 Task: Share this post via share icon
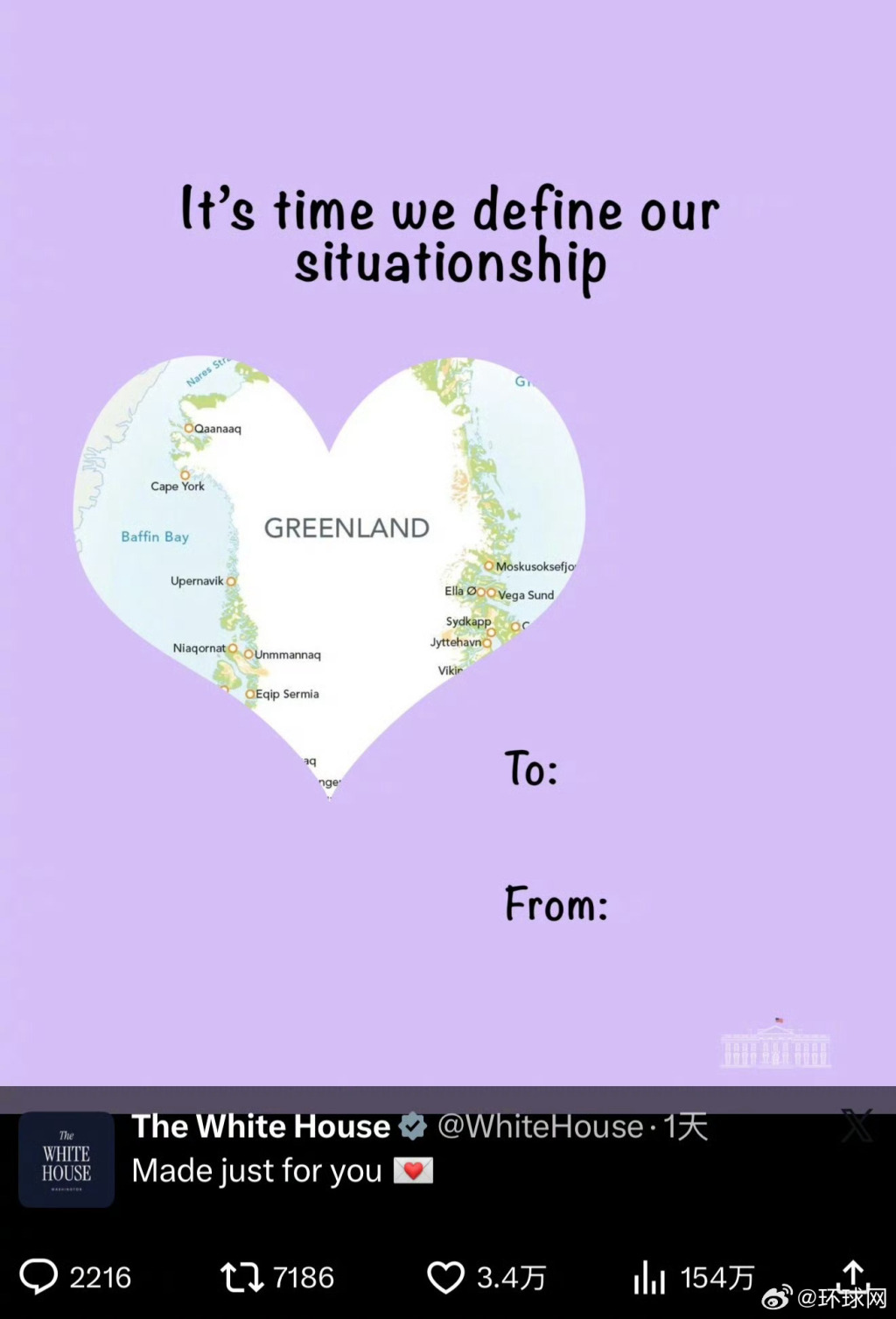point(853,1273)
